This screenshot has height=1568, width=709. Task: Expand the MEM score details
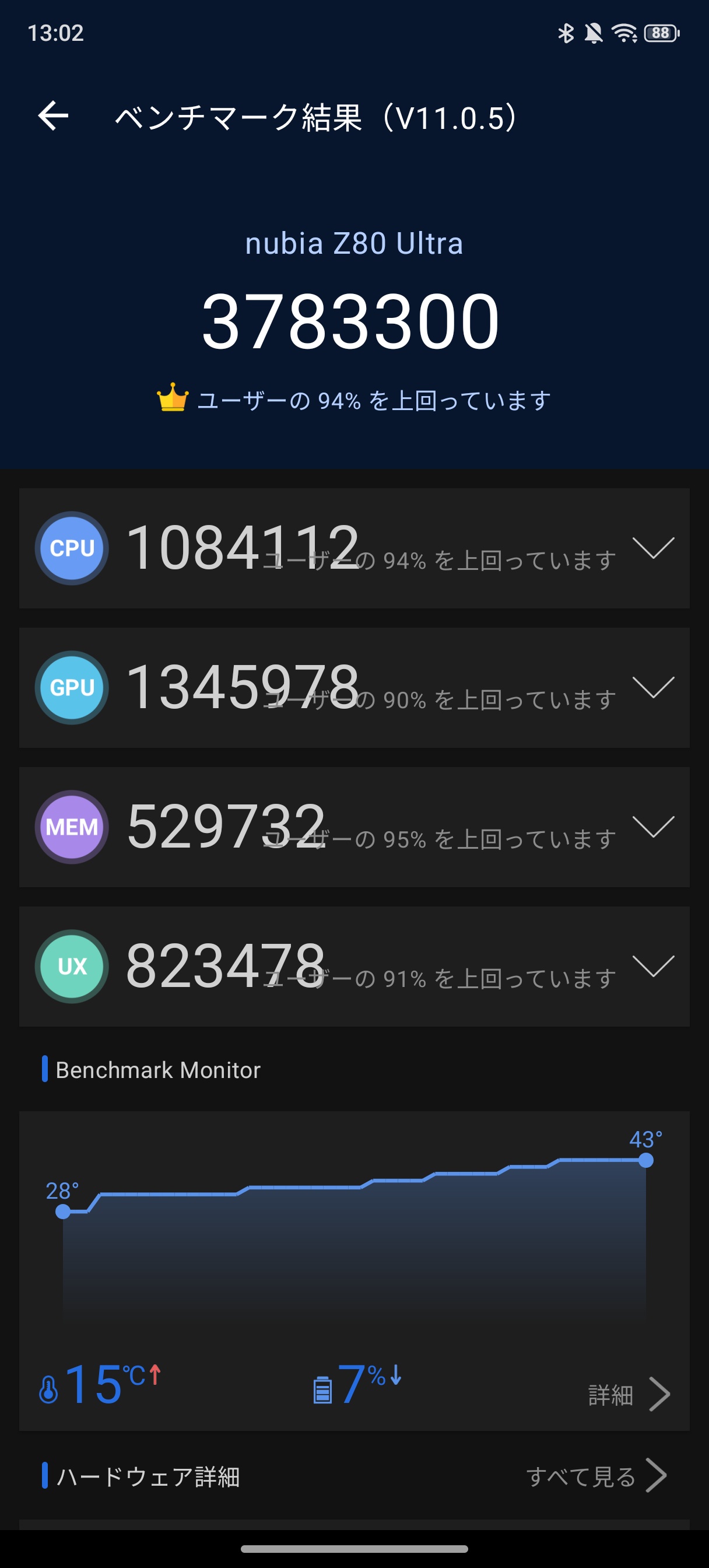tap(653, 827)
